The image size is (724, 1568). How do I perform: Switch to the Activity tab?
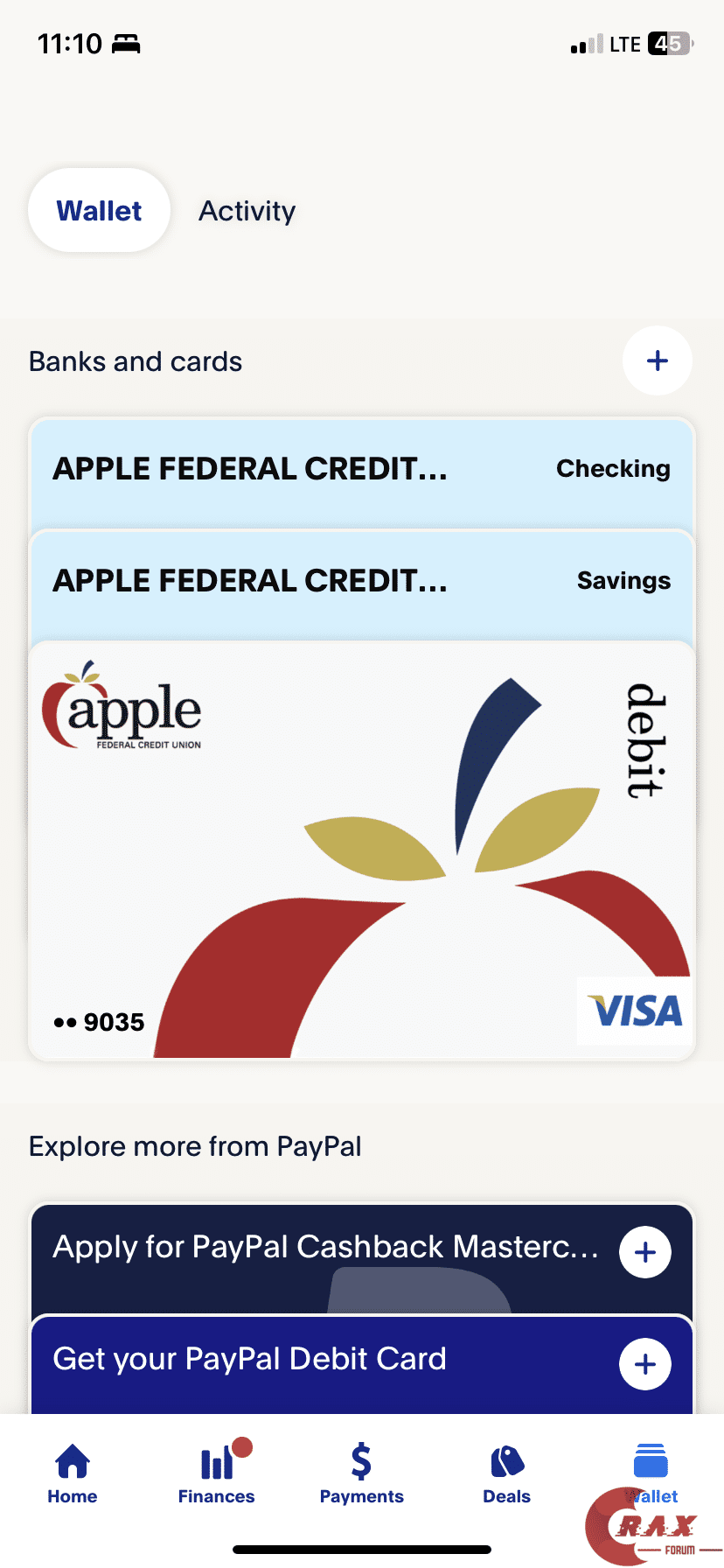(x=247, y=211)
